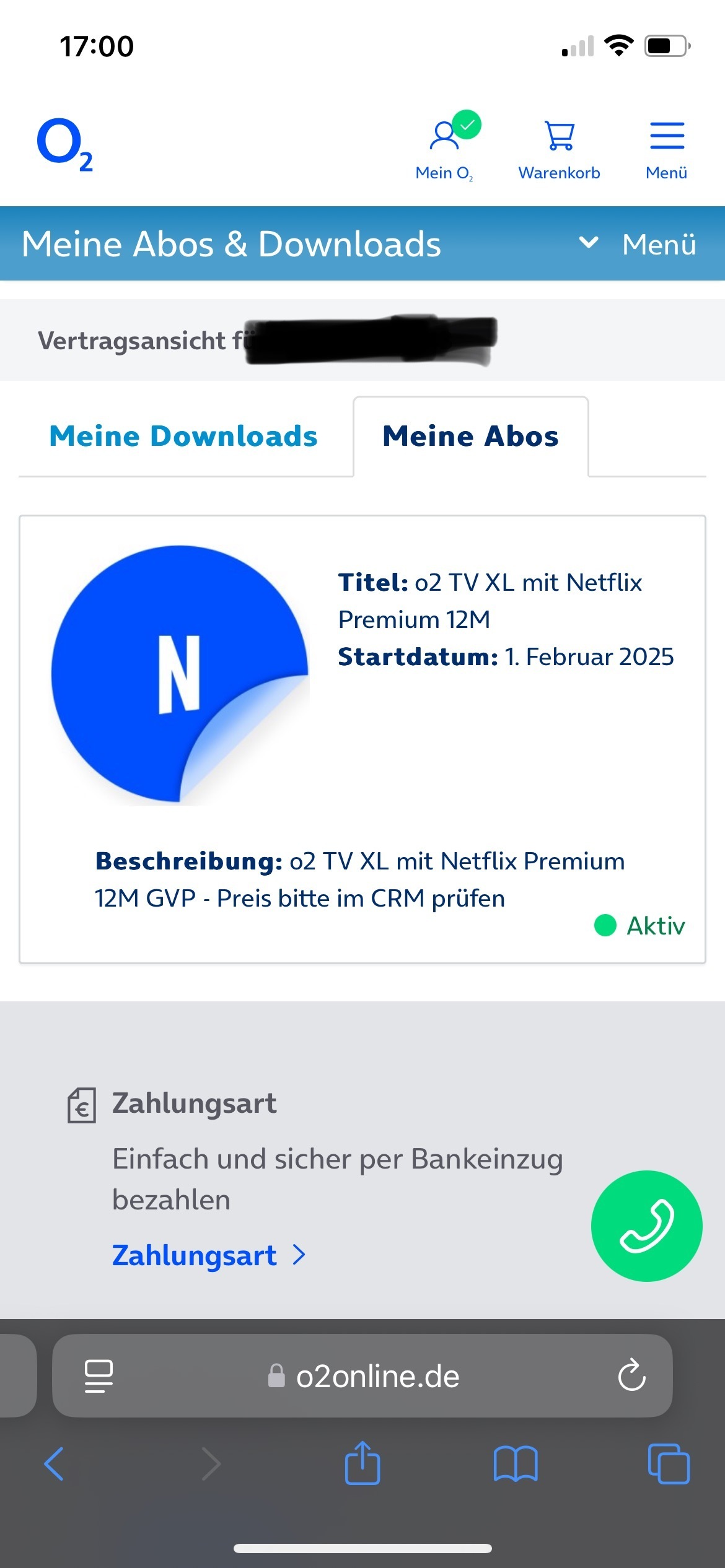
Task: Open the top hamburger Menü
Action: (x=667, y=150)
